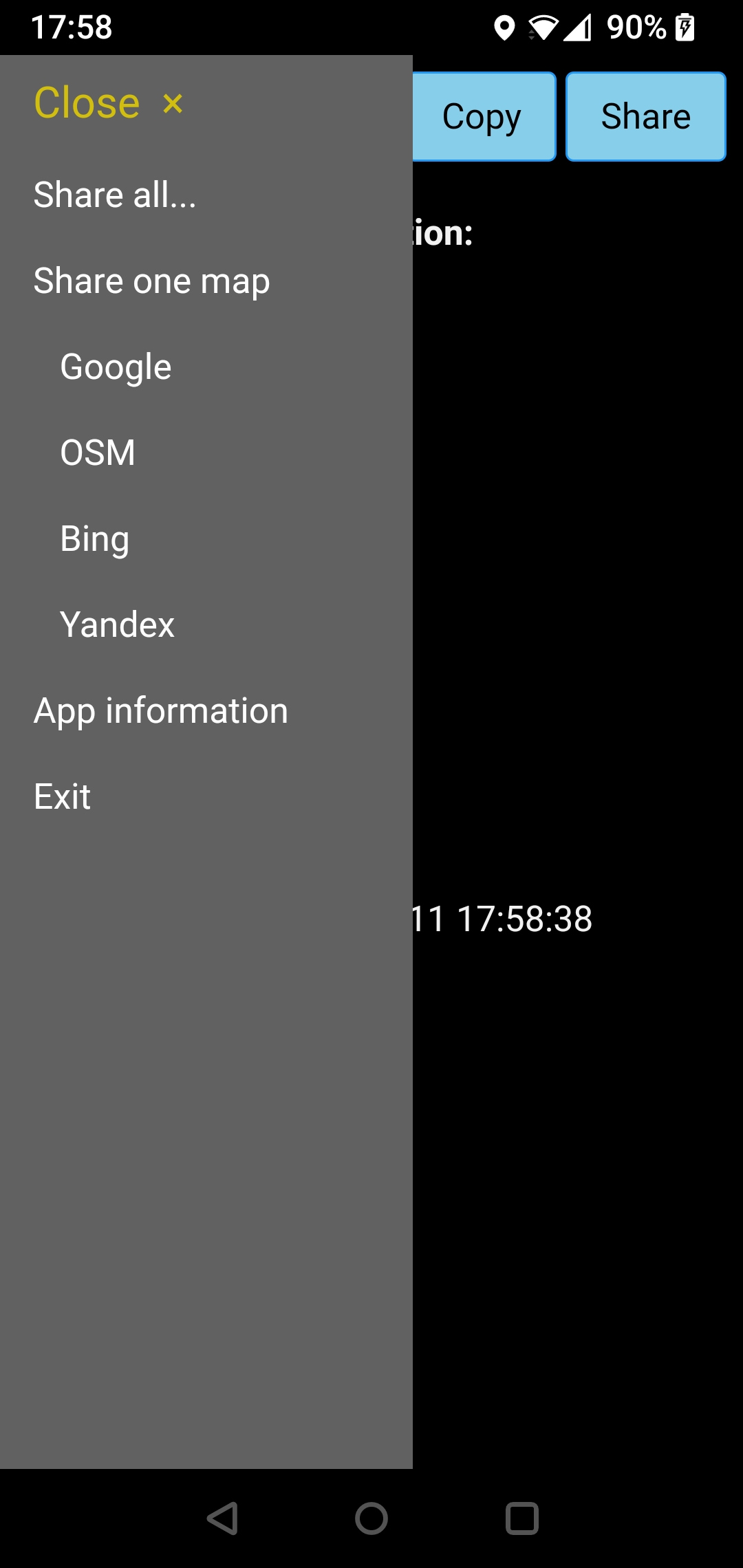Pick Bing as the shared map
Screen dimensions: 743x1568
(94, 538)
